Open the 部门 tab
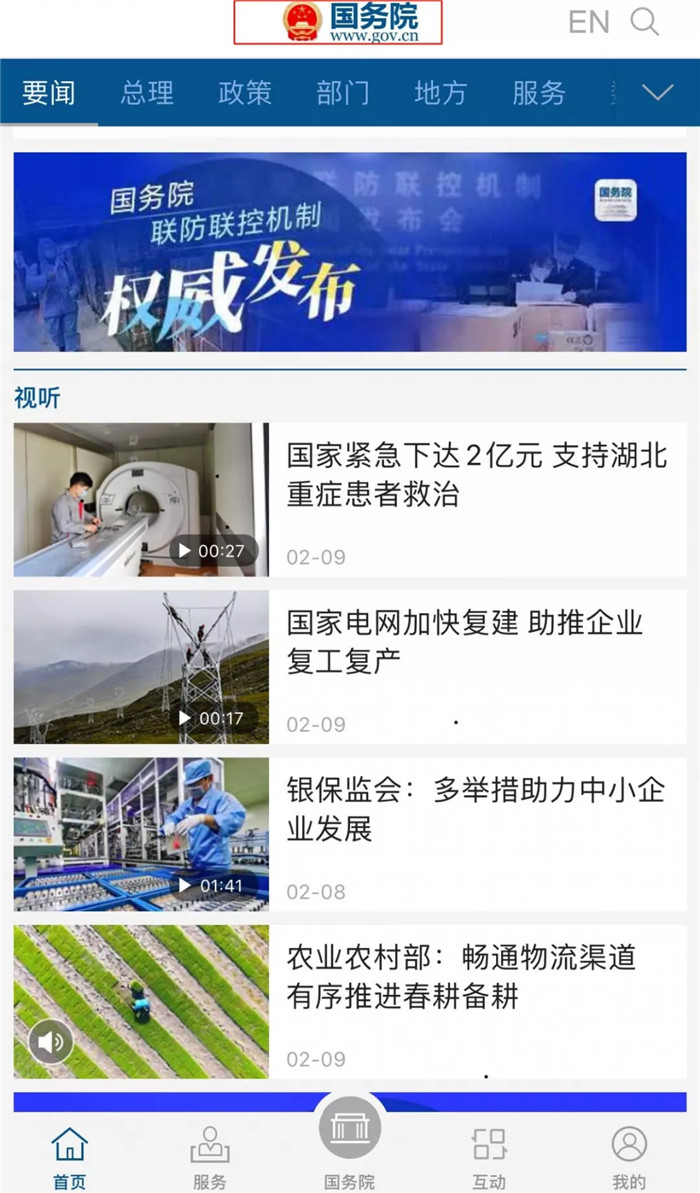This screenshot has height=1193, width=700. [343, 93]
